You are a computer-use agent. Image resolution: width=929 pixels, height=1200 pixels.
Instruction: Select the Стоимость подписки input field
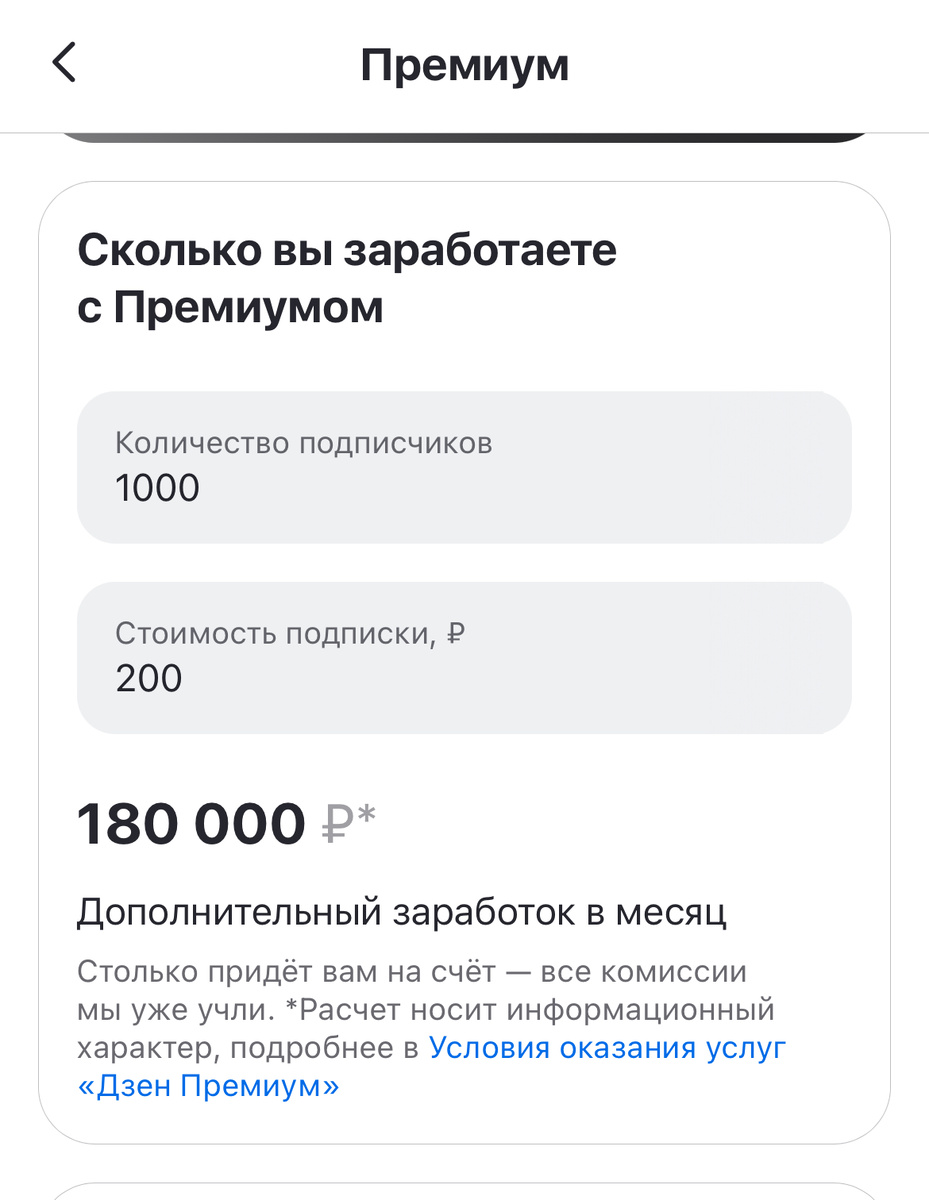(464, 657)
